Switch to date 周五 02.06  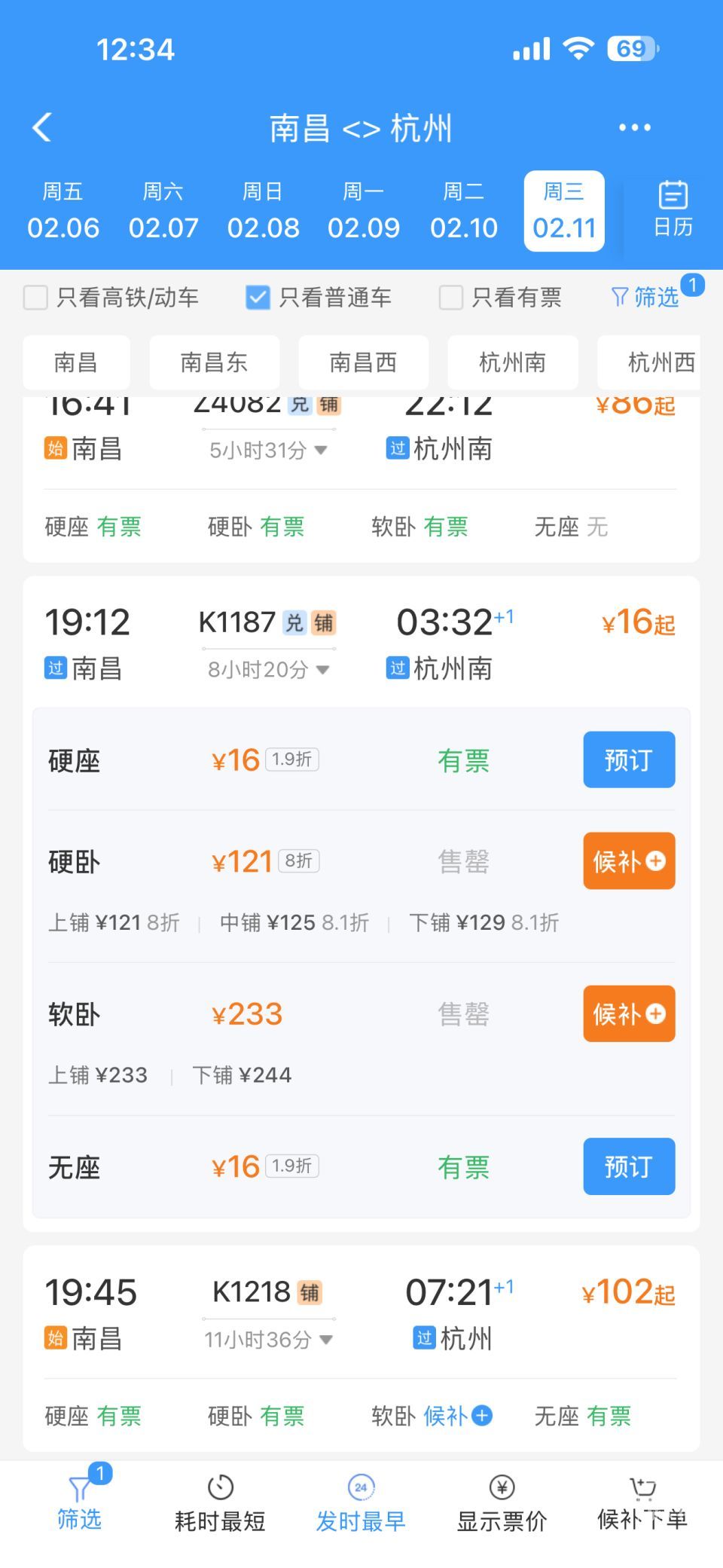63,211
